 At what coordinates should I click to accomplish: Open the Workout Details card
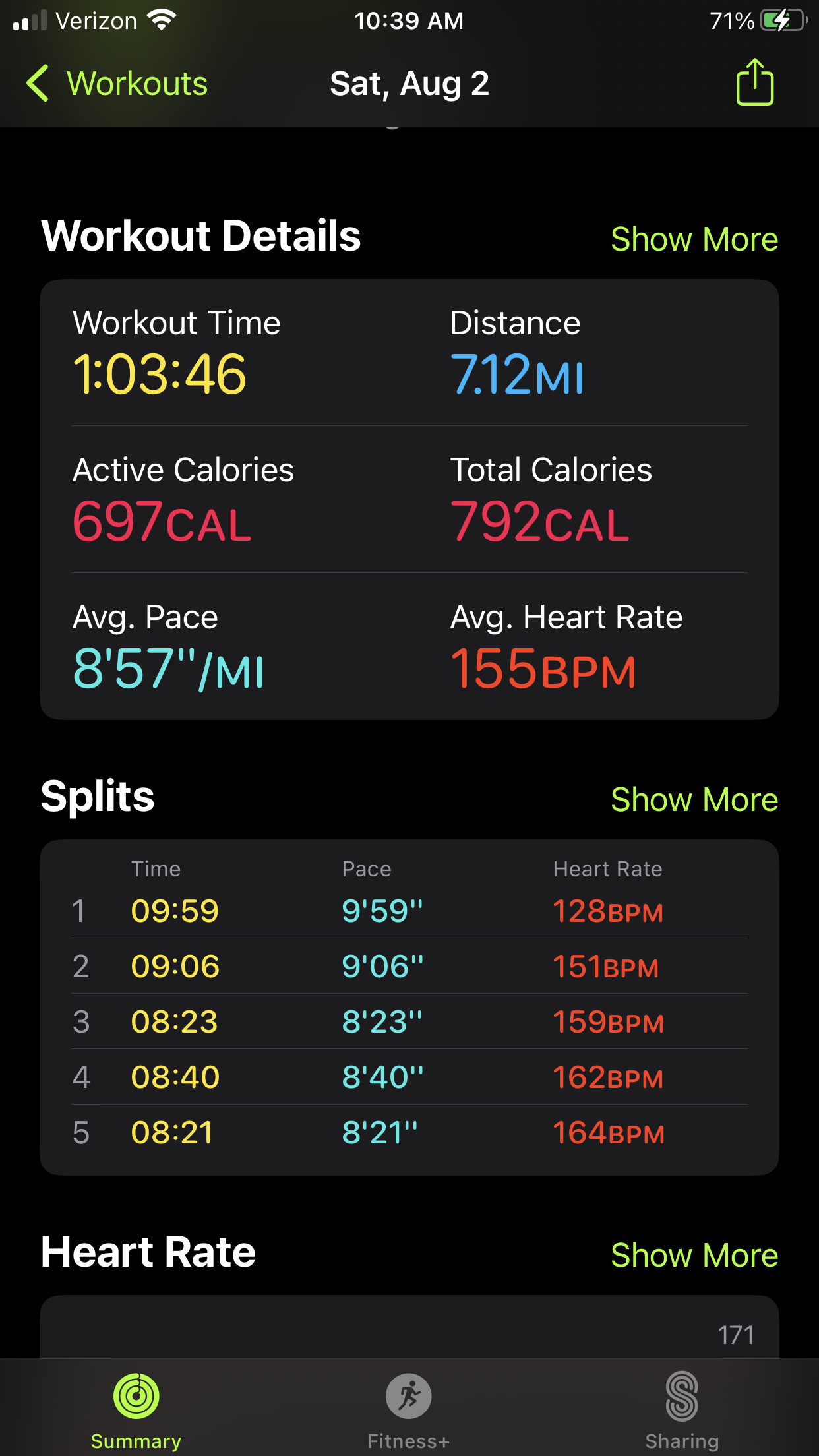(409, 499)
